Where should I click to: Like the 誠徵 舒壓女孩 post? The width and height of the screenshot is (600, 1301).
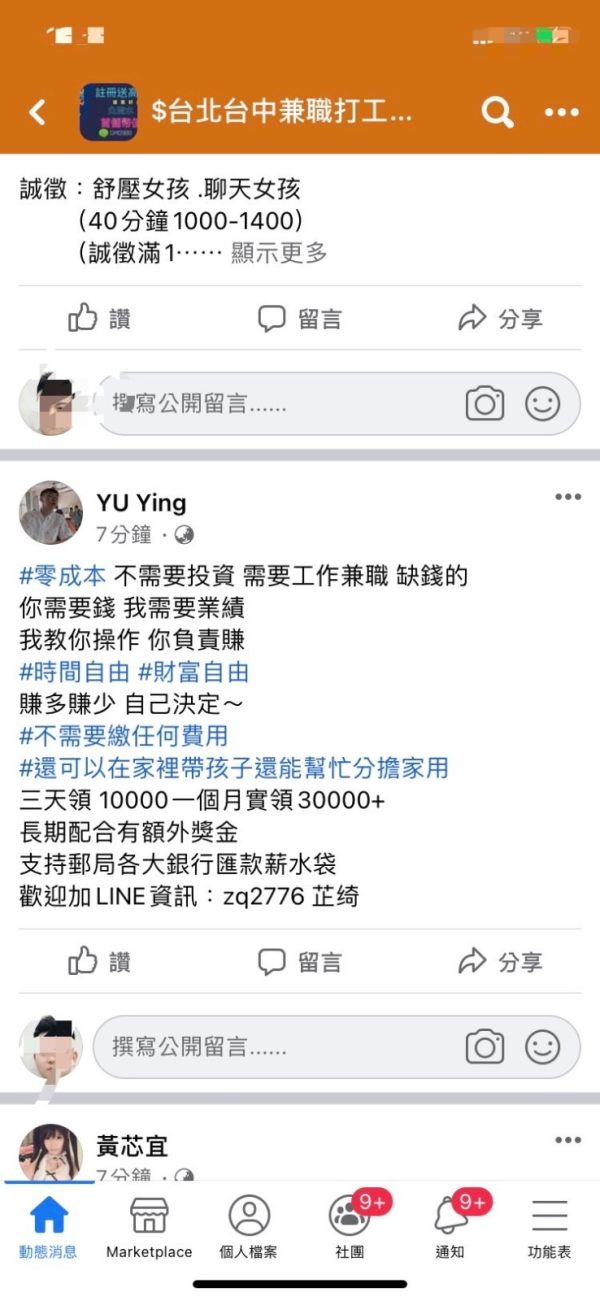coord(99,319)
